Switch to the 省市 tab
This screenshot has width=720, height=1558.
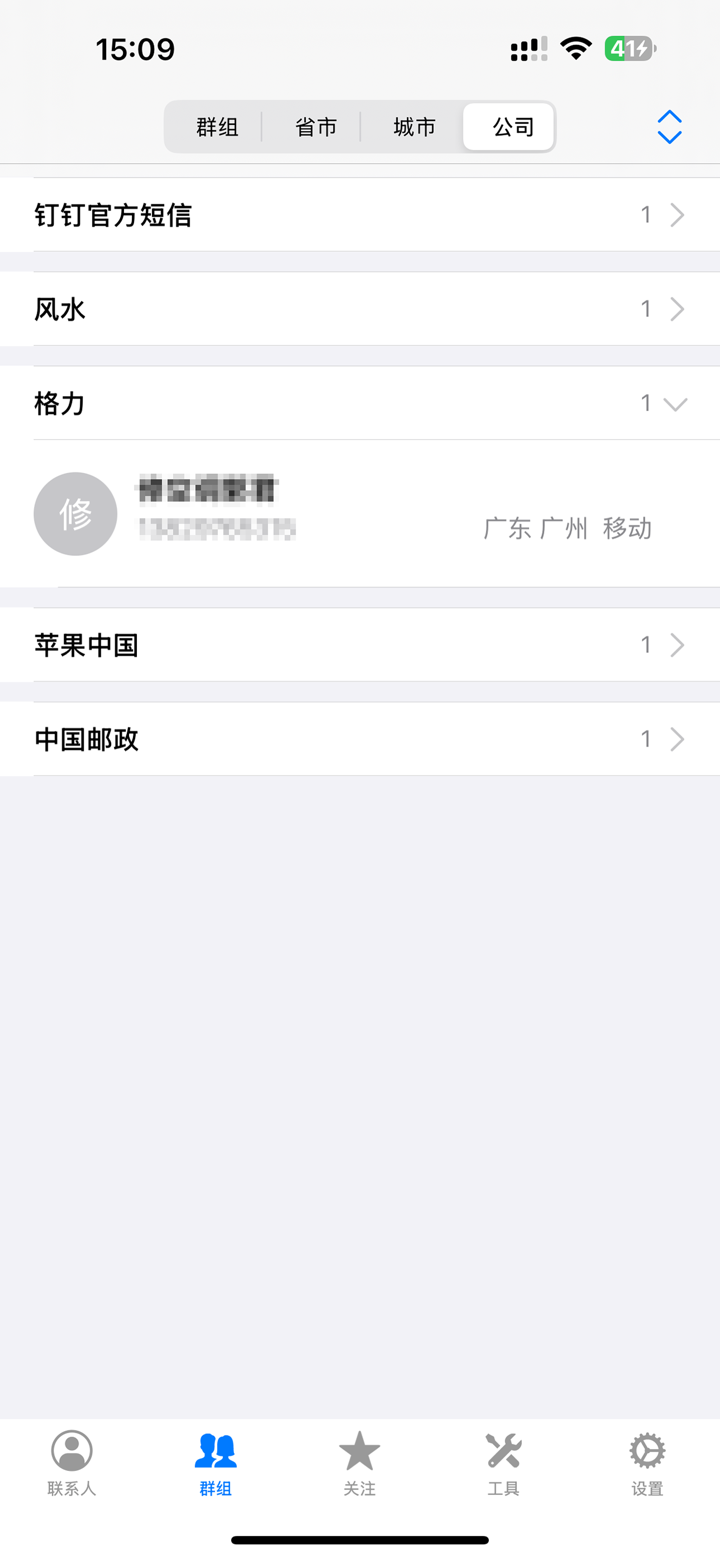click(315, 126)
